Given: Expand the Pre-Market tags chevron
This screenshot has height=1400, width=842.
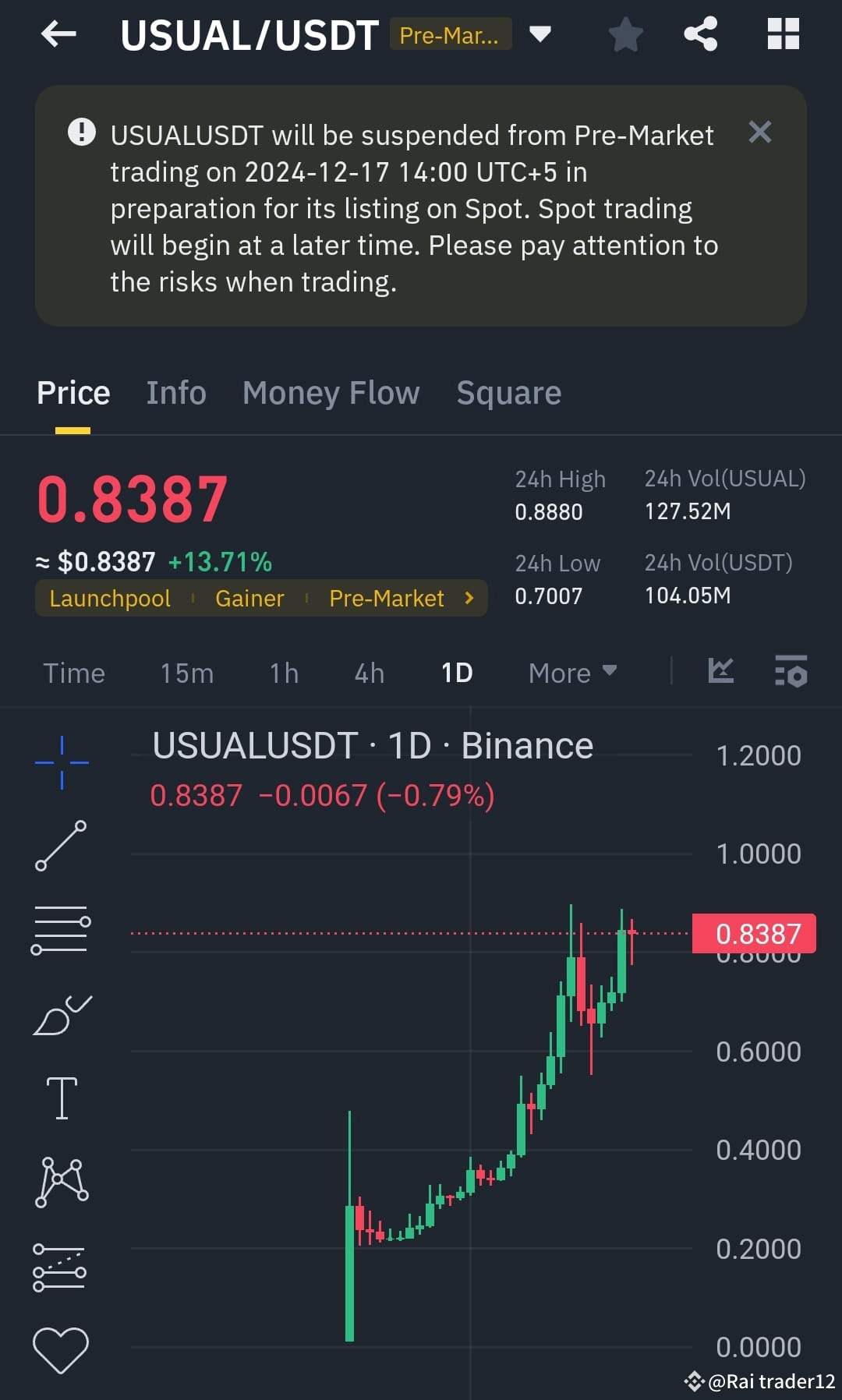Looking at the screenshot, I should click(468, 598).
